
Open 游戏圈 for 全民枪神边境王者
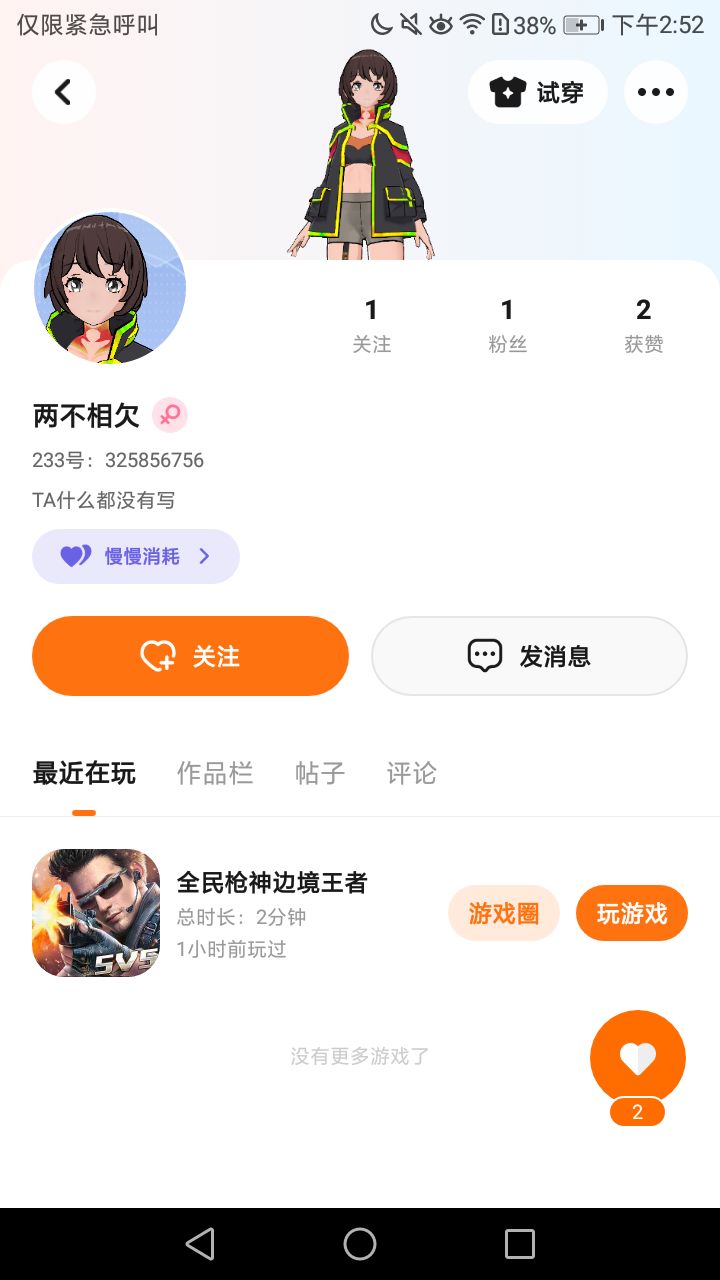[x=503, y=913]
